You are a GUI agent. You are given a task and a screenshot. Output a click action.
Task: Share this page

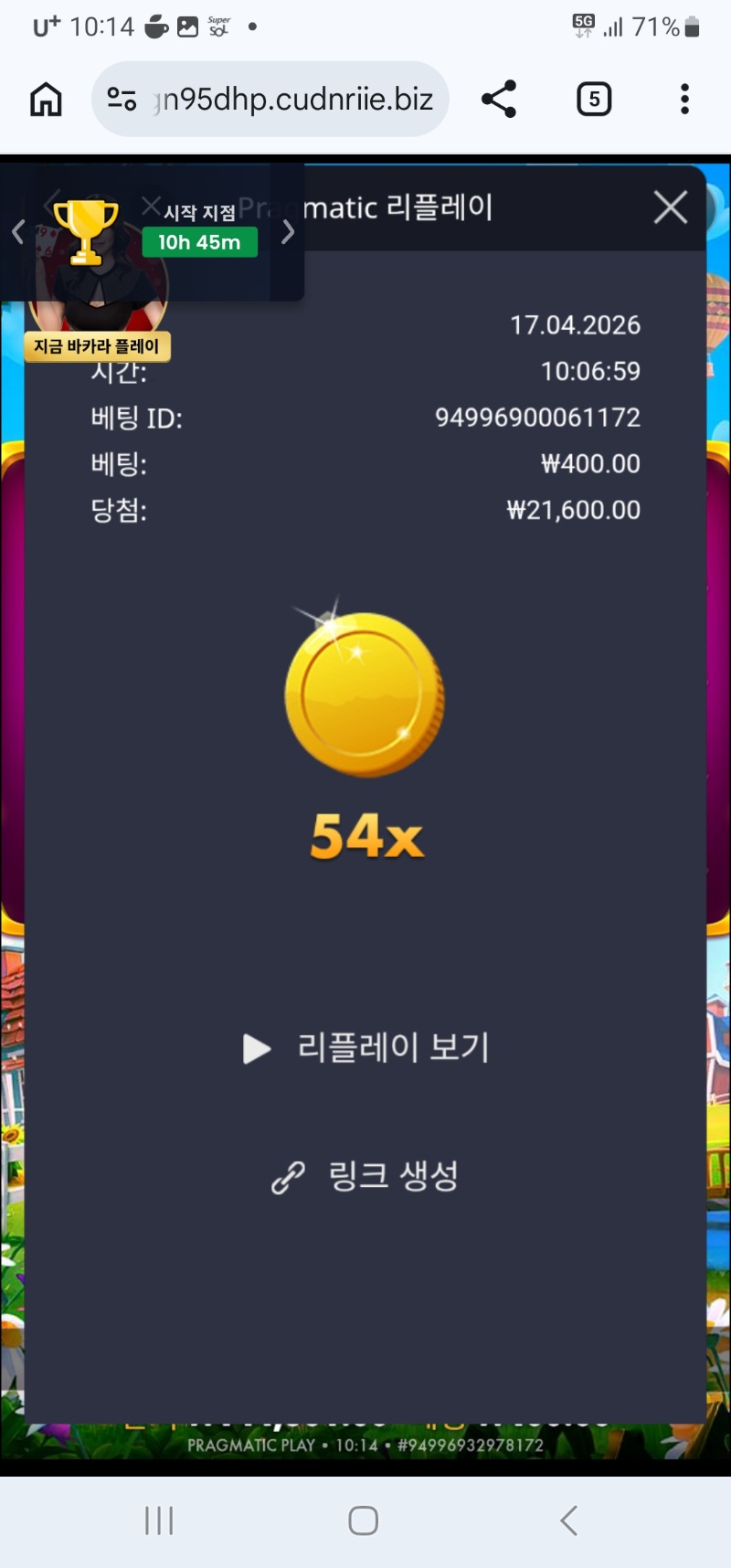(x=499, y=99)
